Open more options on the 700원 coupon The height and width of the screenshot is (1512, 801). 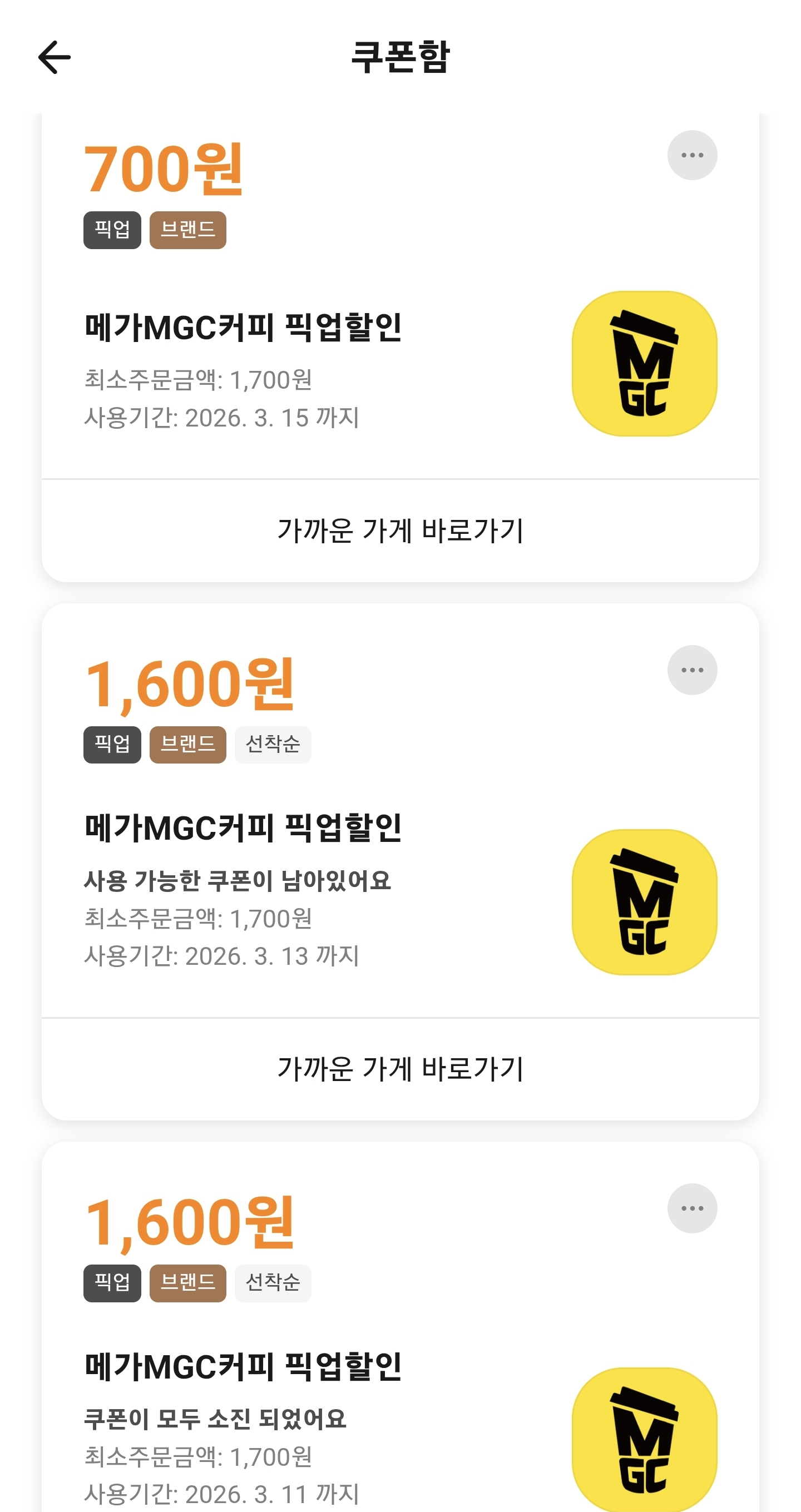pyautogui.click(x=692, y=155)
